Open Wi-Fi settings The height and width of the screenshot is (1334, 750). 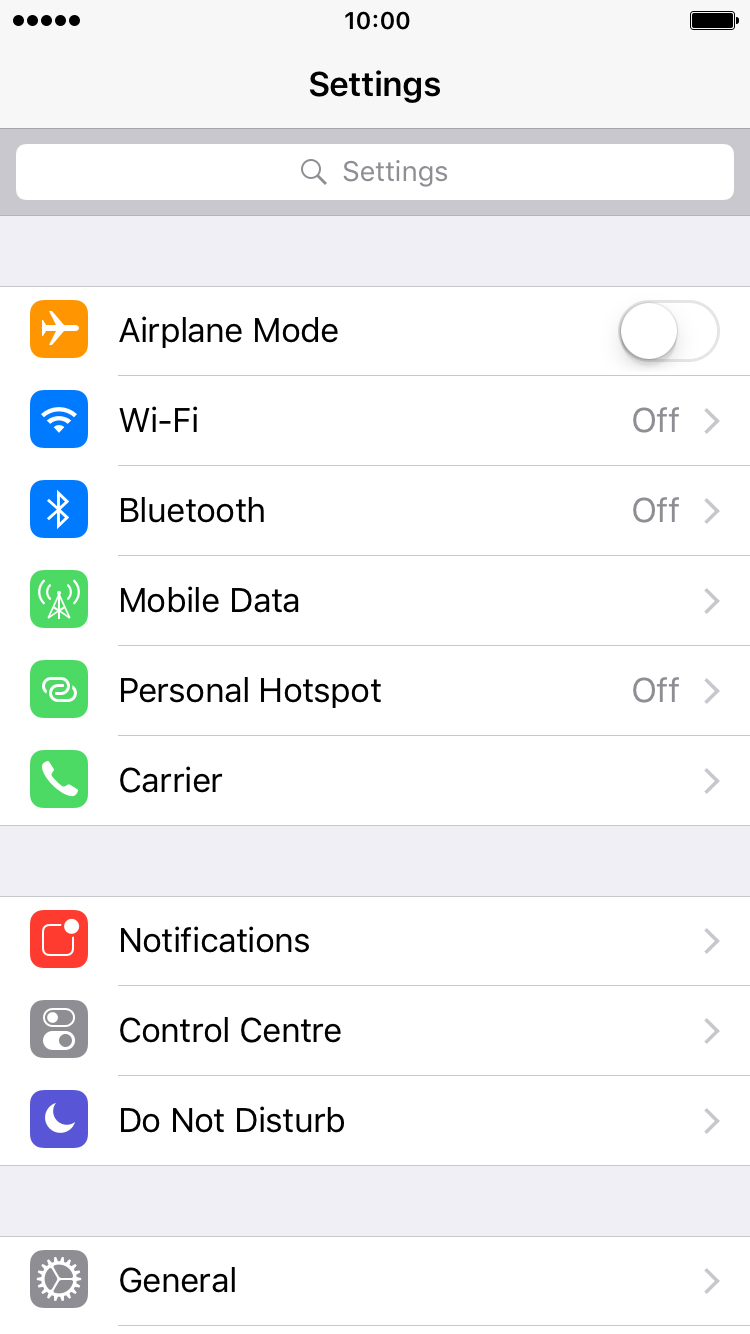pos(375,421)
